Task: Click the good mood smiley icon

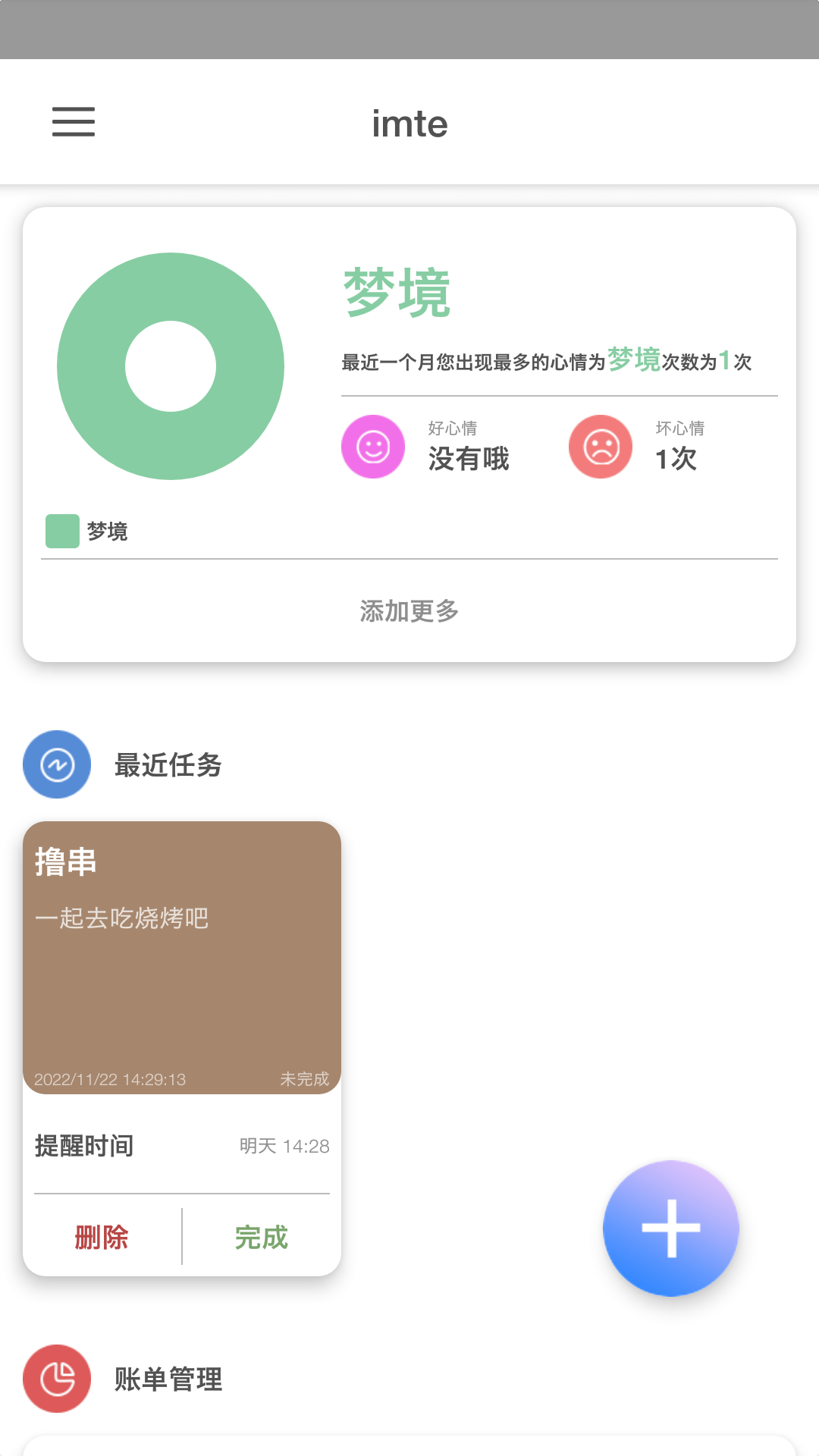Action: 372,447
